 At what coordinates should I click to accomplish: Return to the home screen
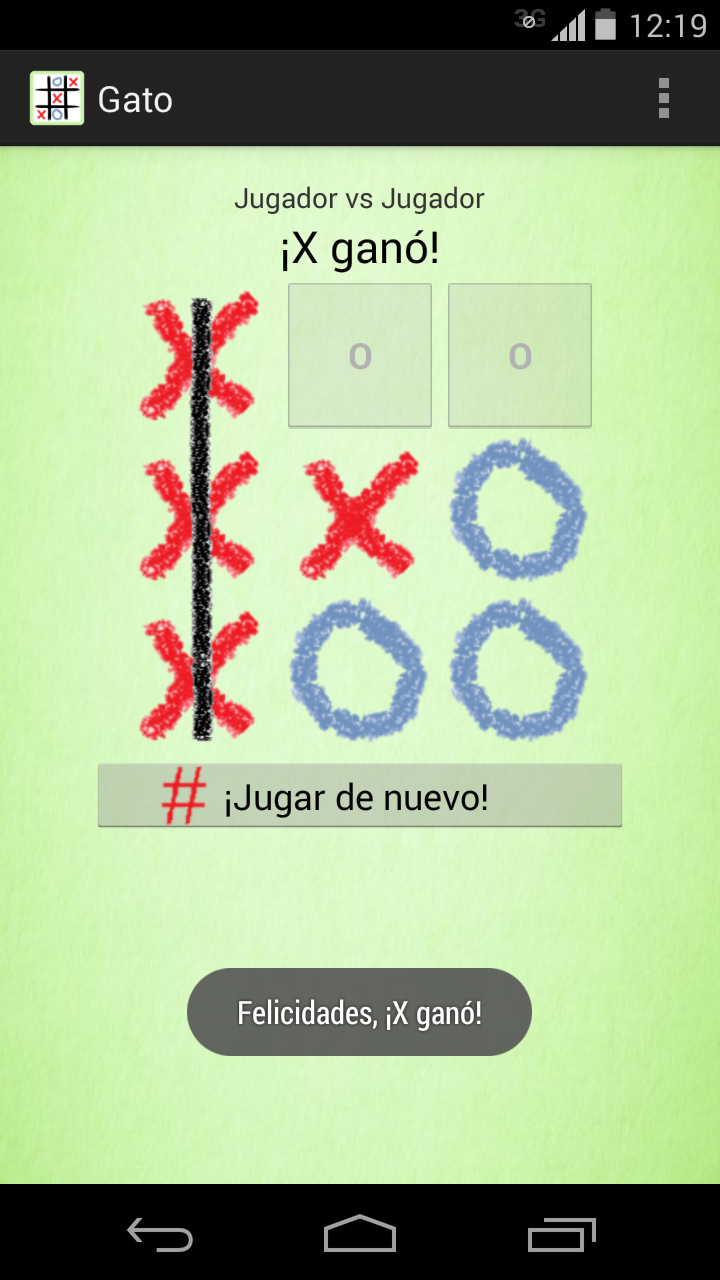(360, 1234)
